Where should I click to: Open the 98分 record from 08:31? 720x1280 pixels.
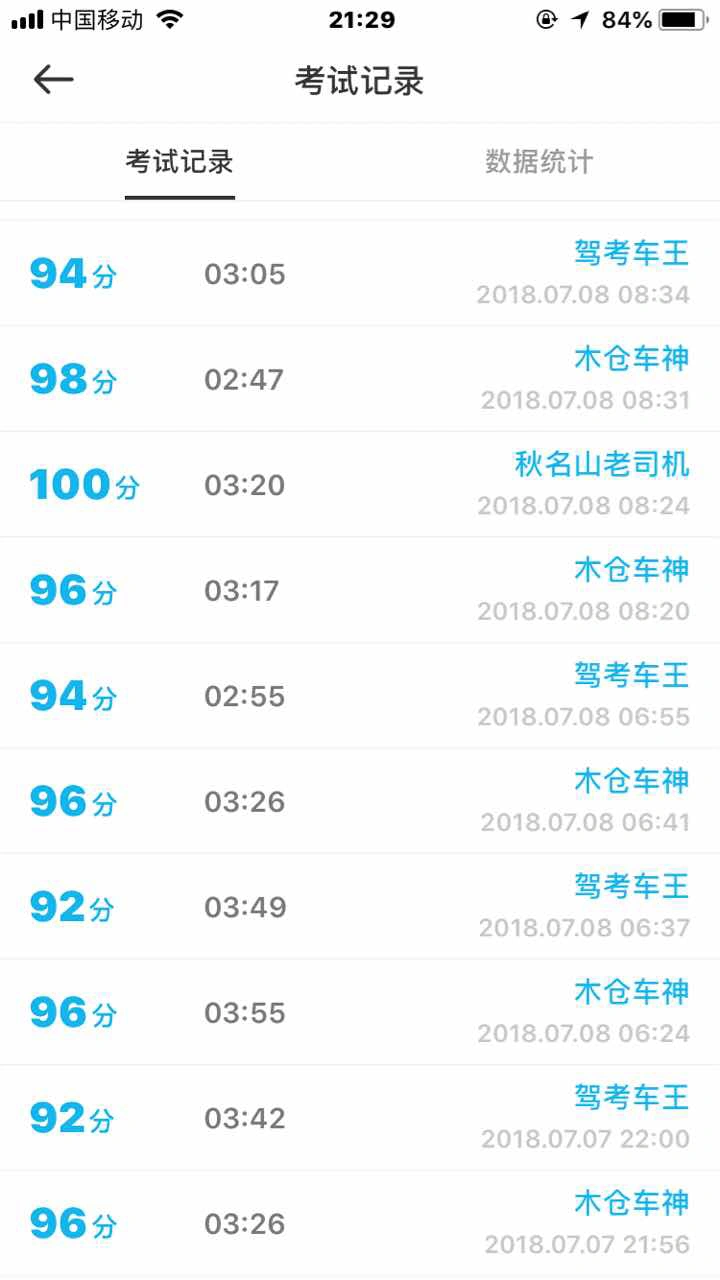coord(360,379)
